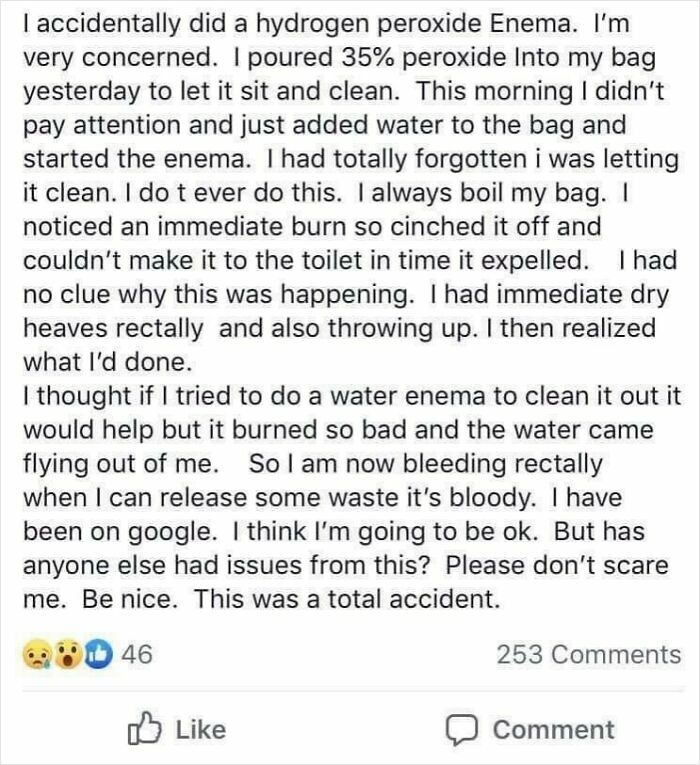The height and width of the screenshot is (765, 700).
Task: Comment on this post
Action: pyautogui.click(x=530, y=729)
